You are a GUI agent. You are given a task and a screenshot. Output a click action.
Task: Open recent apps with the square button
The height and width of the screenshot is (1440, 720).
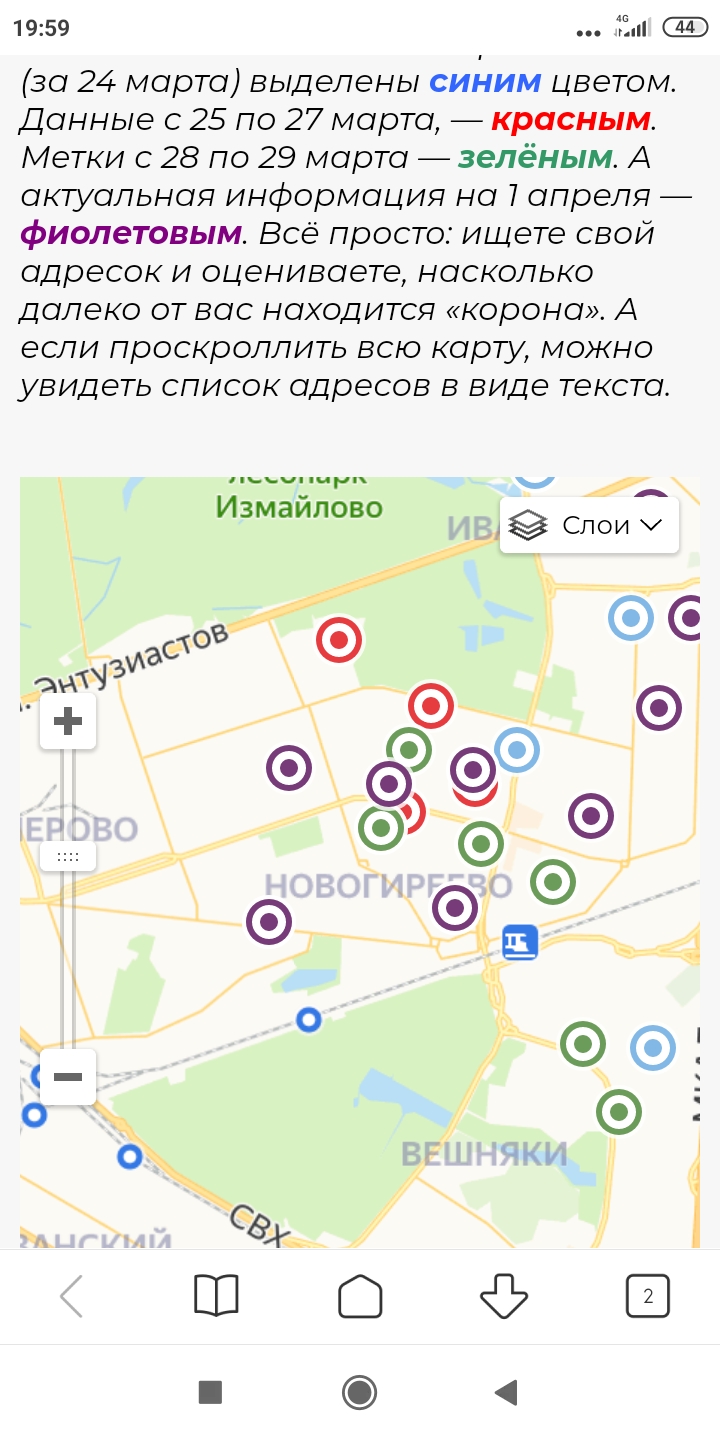210,1392
